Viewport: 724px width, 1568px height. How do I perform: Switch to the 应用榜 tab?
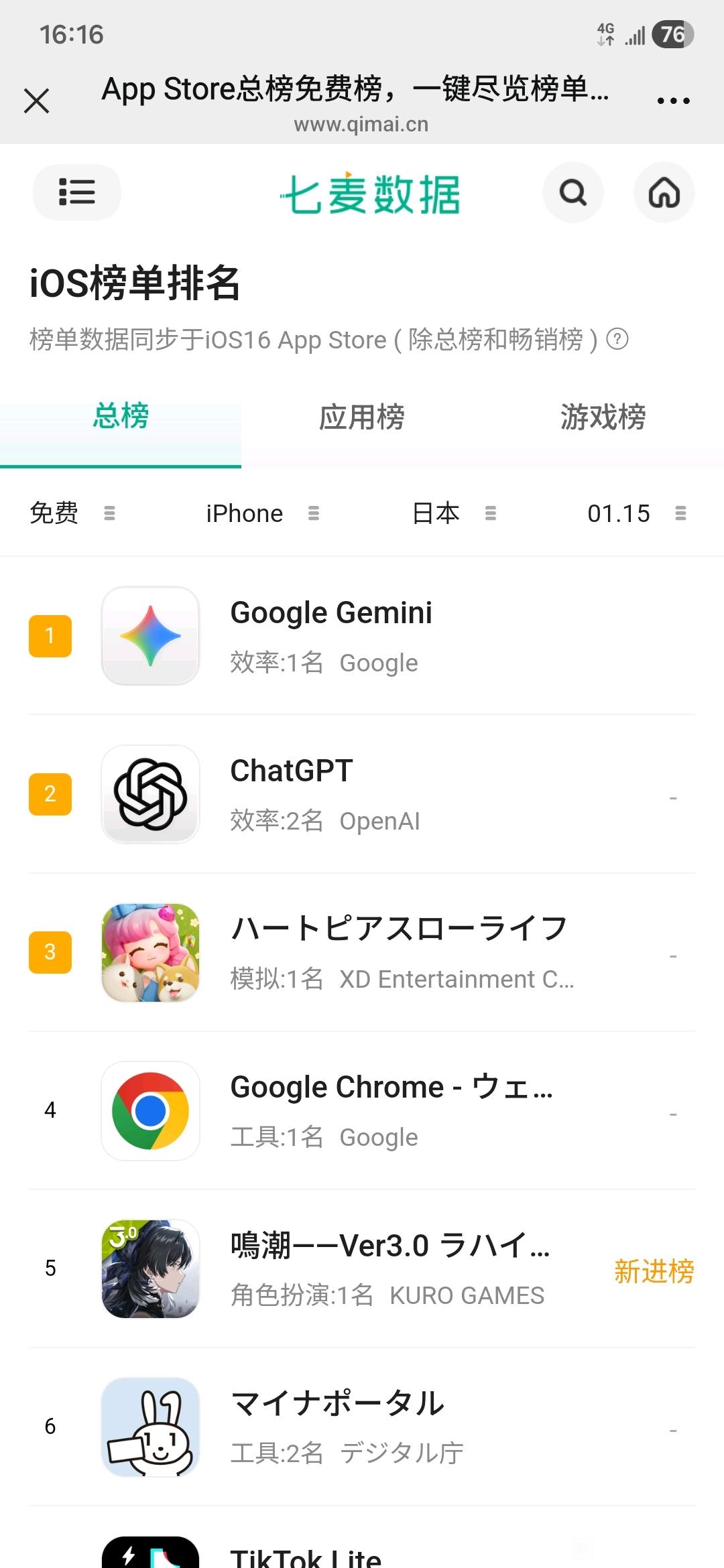(362, 417)
